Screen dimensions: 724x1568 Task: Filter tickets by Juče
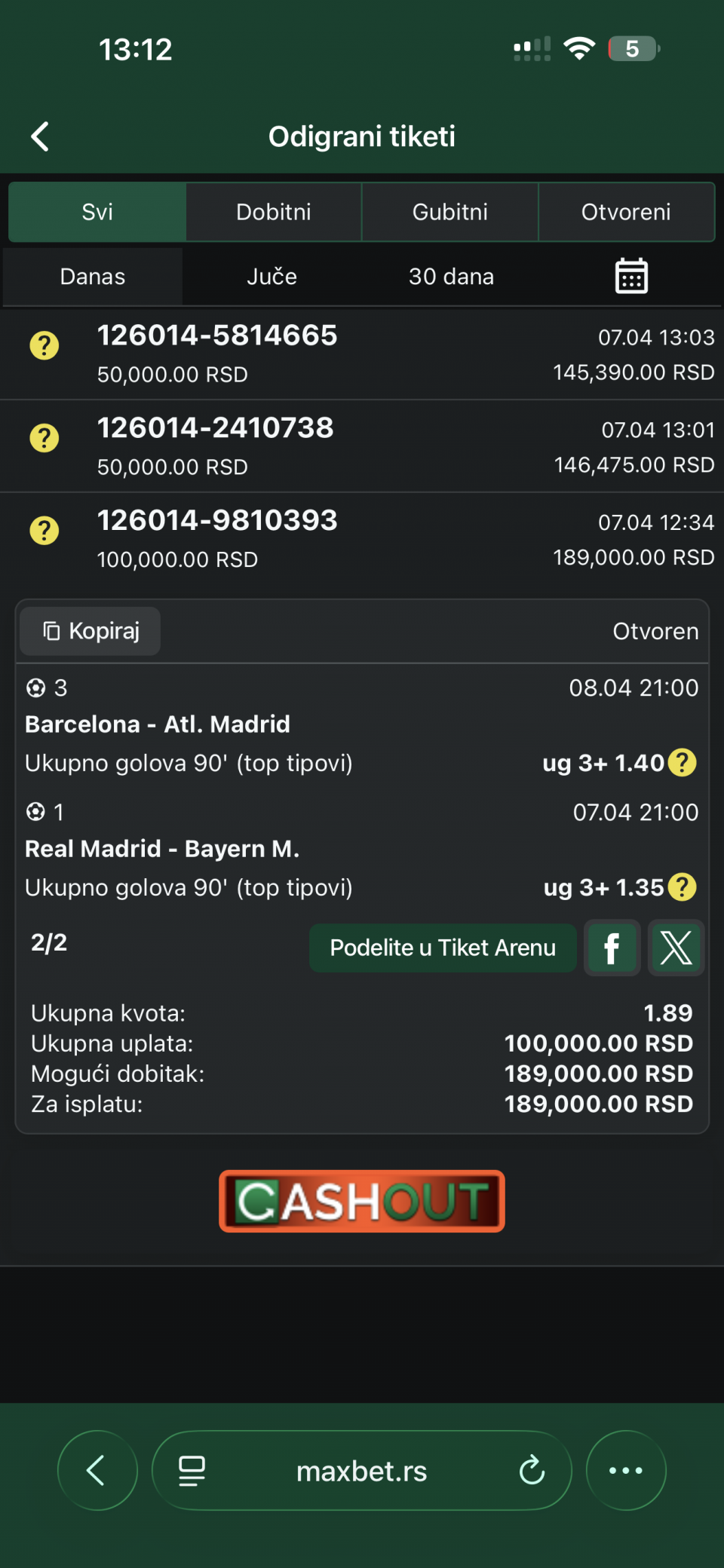click(271, 277)
